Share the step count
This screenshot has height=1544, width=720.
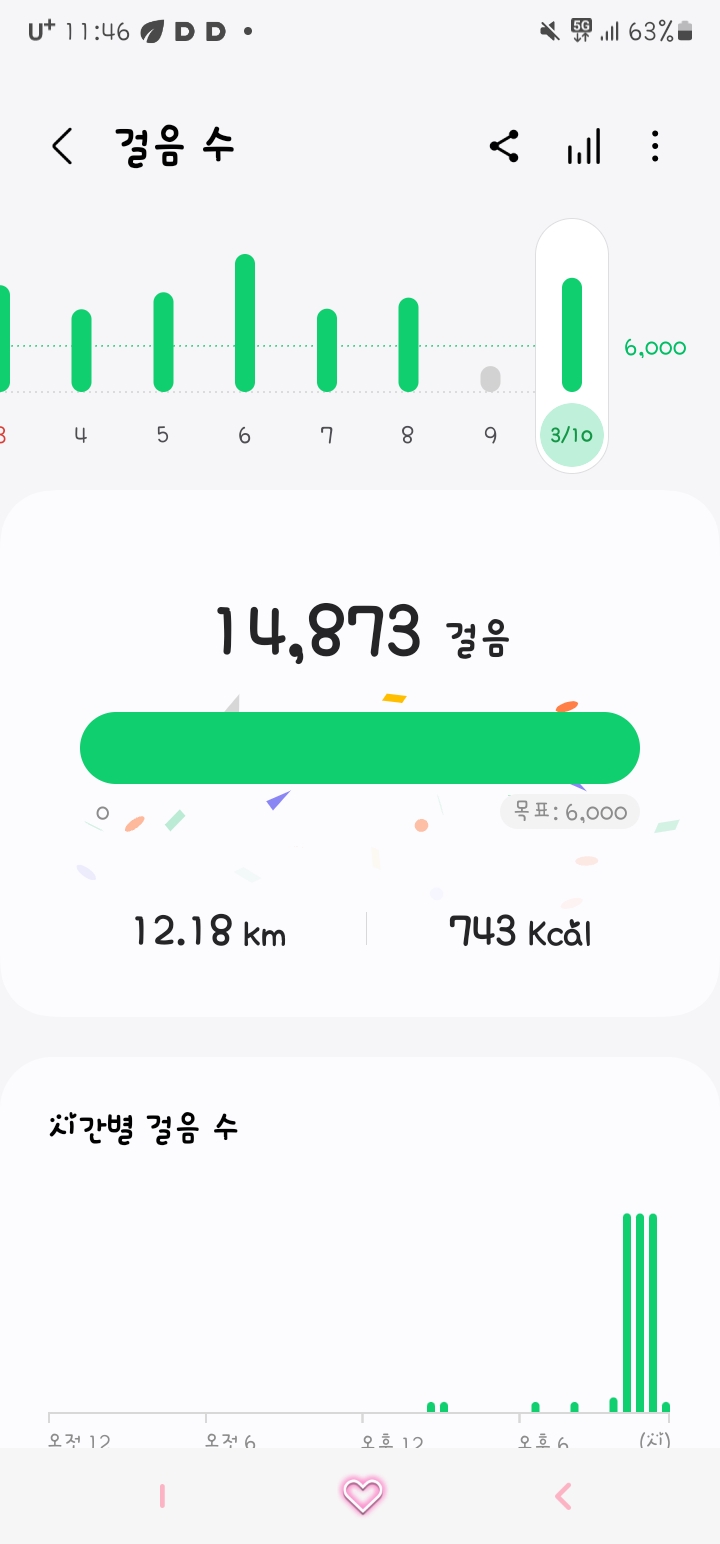pyautogui.click(x=504, y=147)
